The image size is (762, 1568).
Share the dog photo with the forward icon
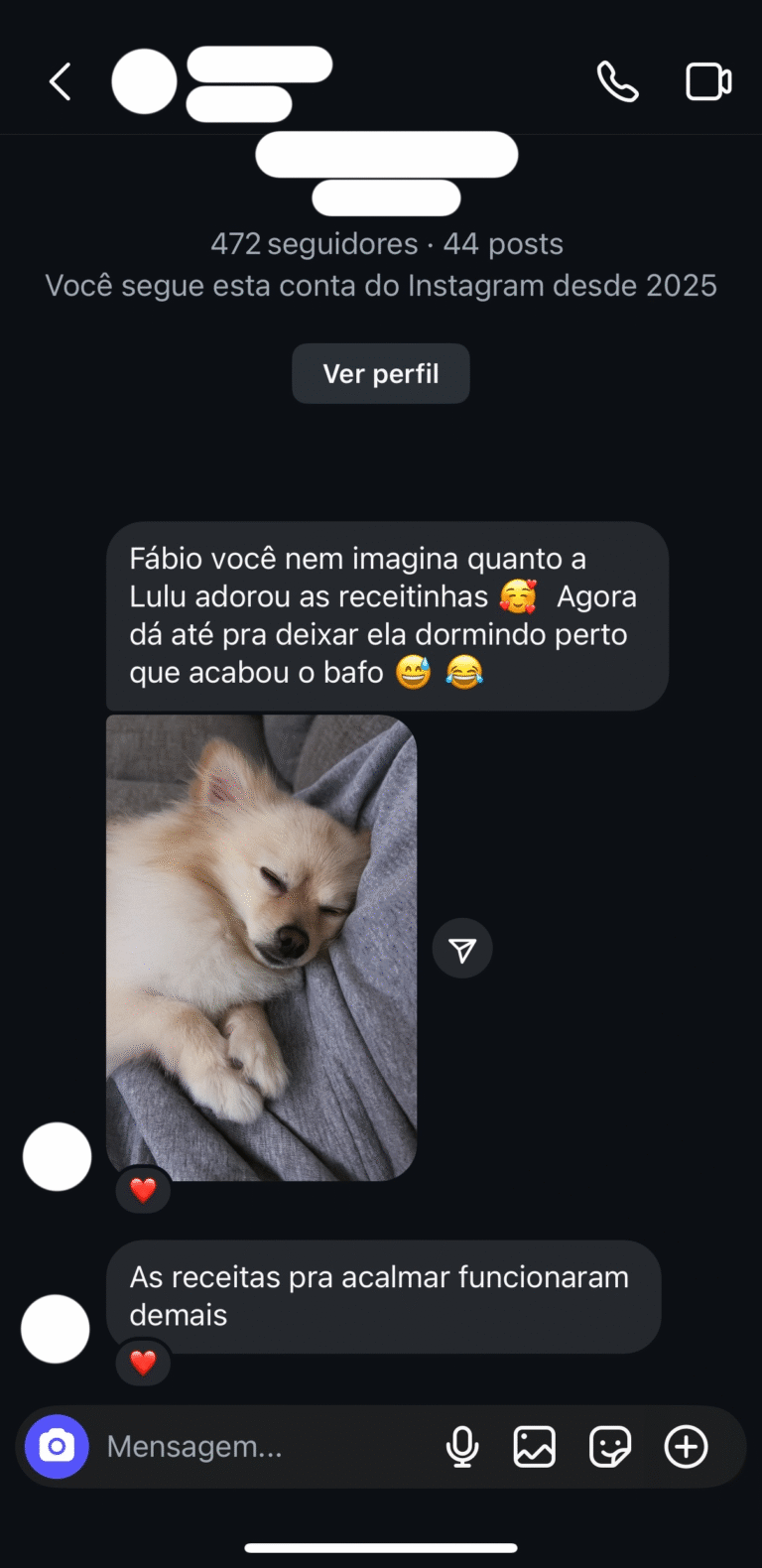click(462, 949)
